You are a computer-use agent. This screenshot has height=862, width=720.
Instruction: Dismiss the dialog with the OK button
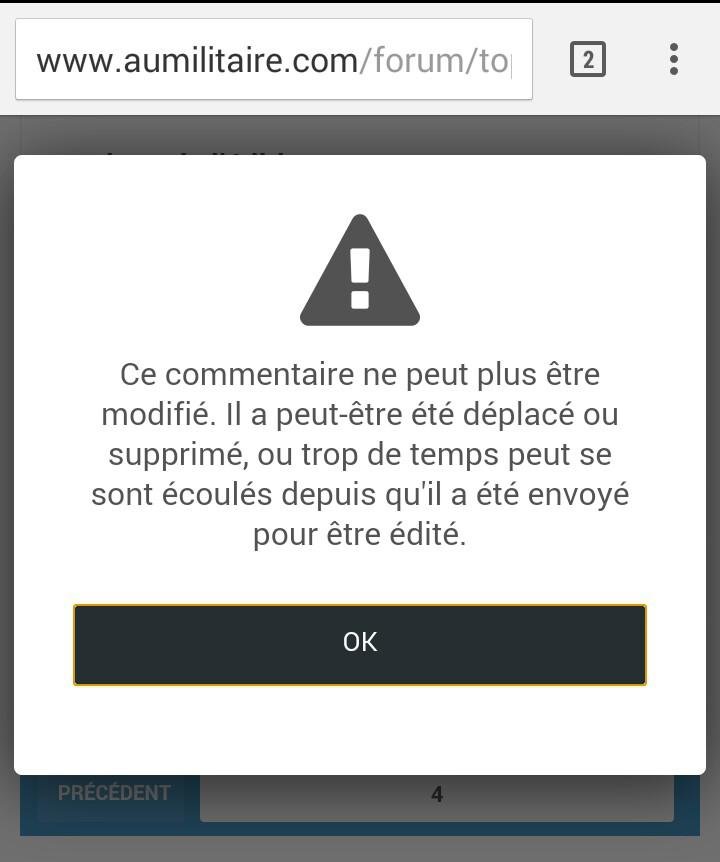(359, 644)
